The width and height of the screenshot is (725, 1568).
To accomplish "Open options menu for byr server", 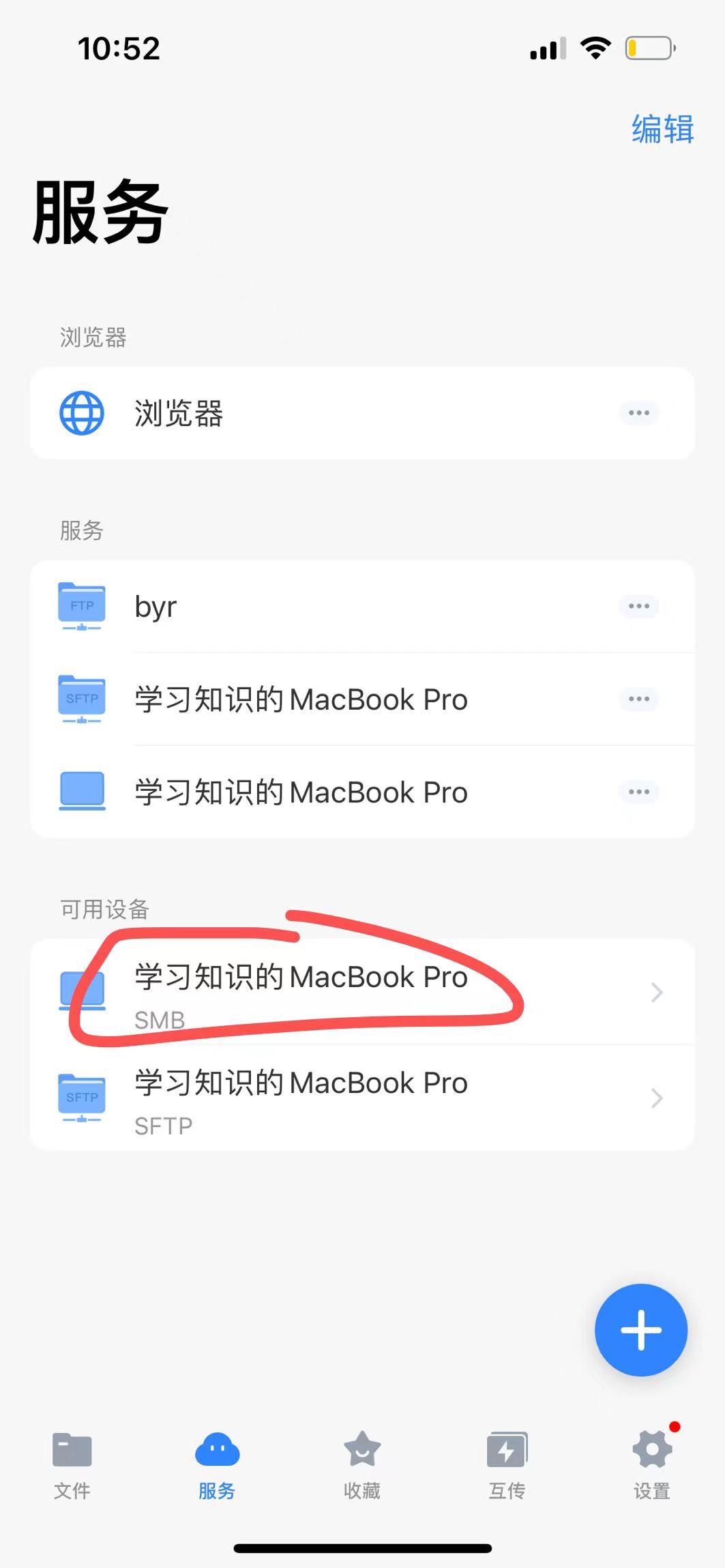I will click(x=638, y=606).
